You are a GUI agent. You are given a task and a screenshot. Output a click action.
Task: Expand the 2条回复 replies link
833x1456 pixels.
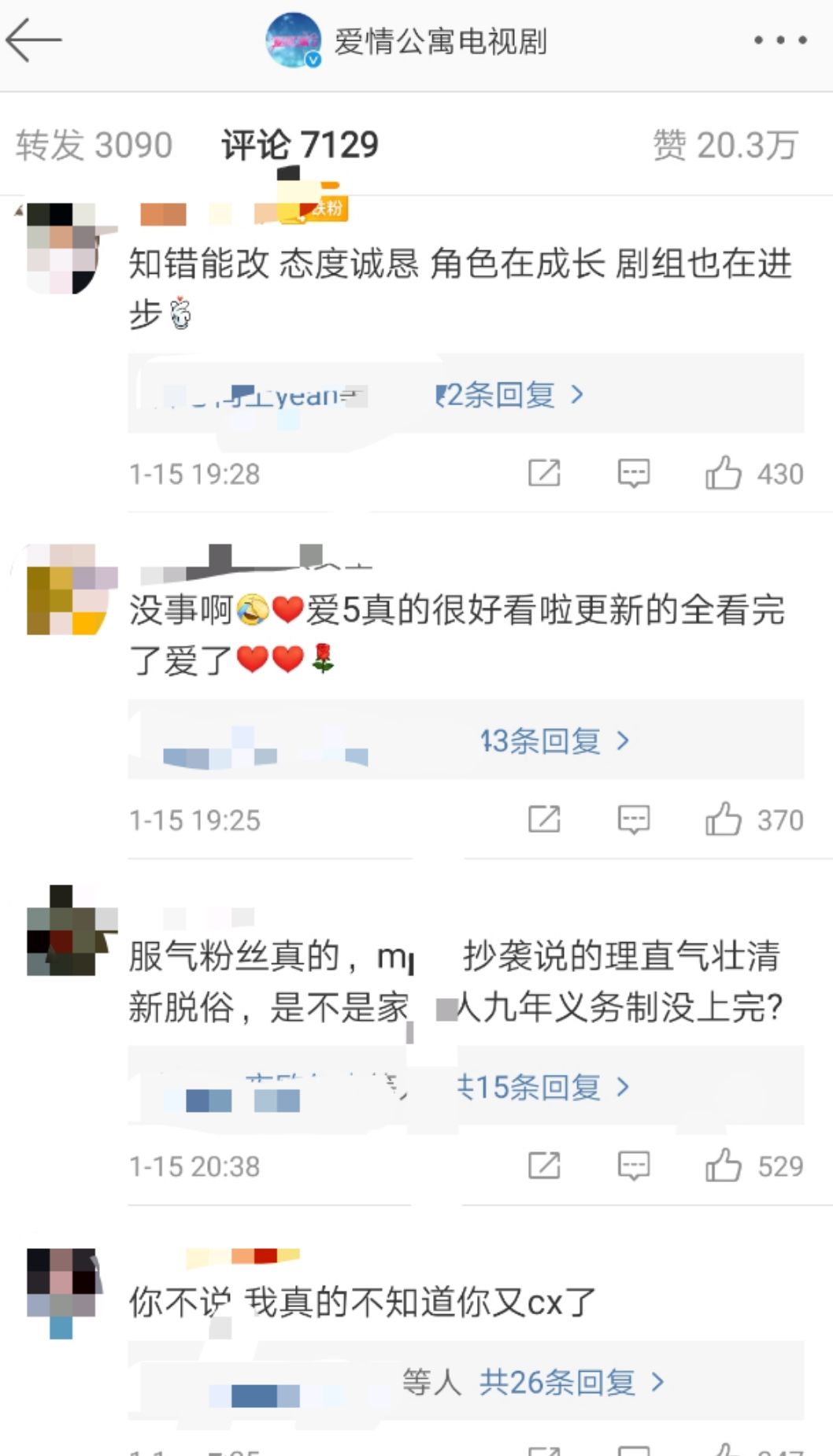[510, 394]
